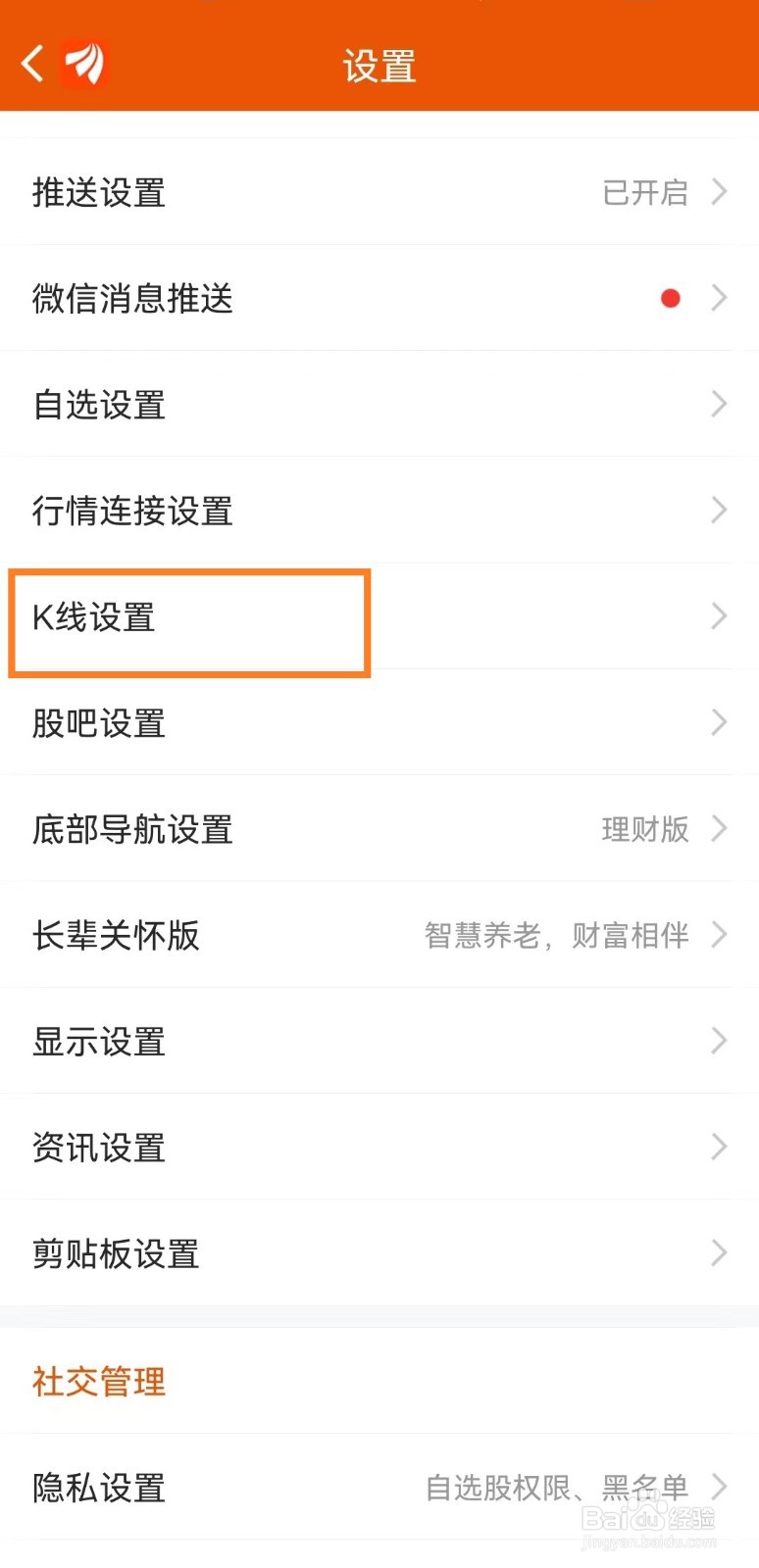Tap the chevron next to 显示设置

(x=719, y=1041)
